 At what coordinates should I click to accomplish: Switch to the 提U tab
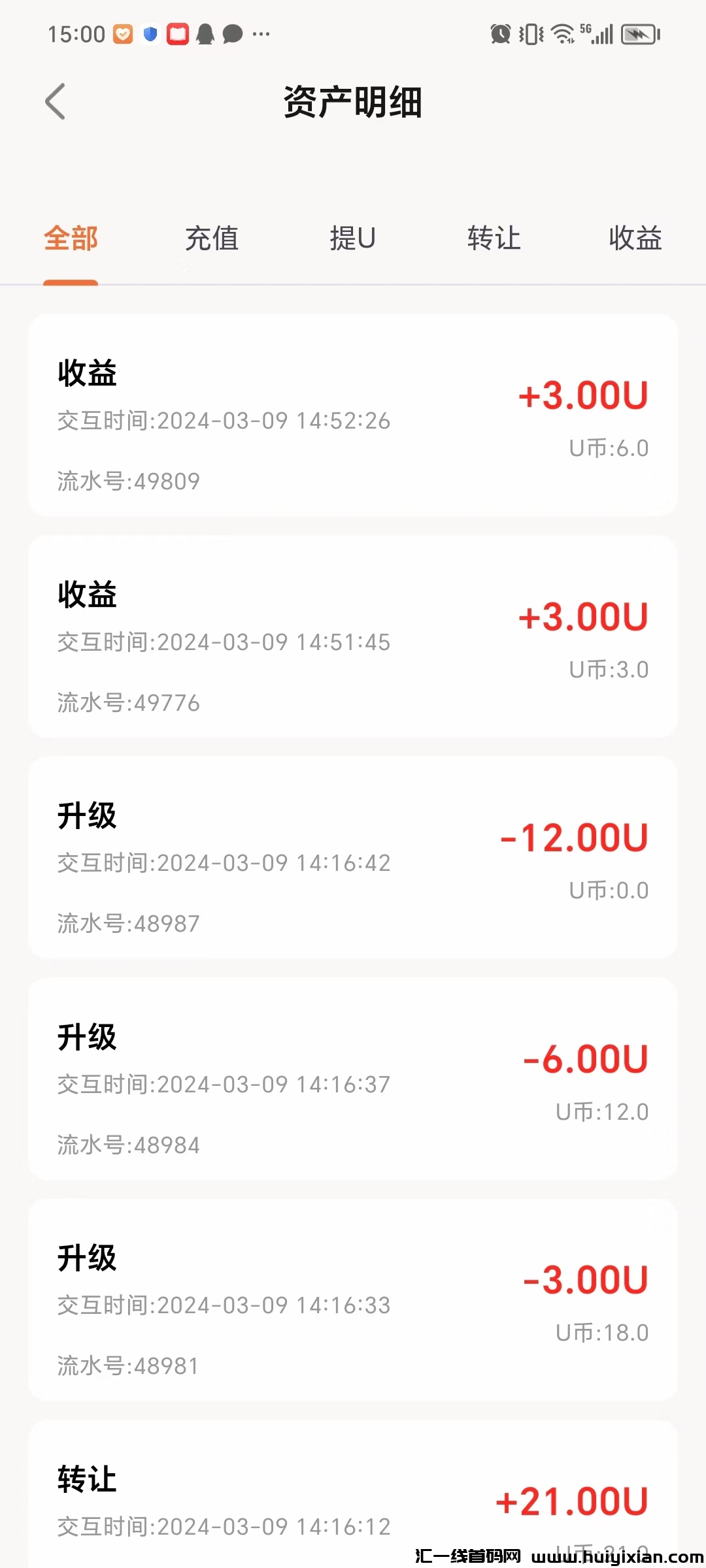[x=353, y=239]
